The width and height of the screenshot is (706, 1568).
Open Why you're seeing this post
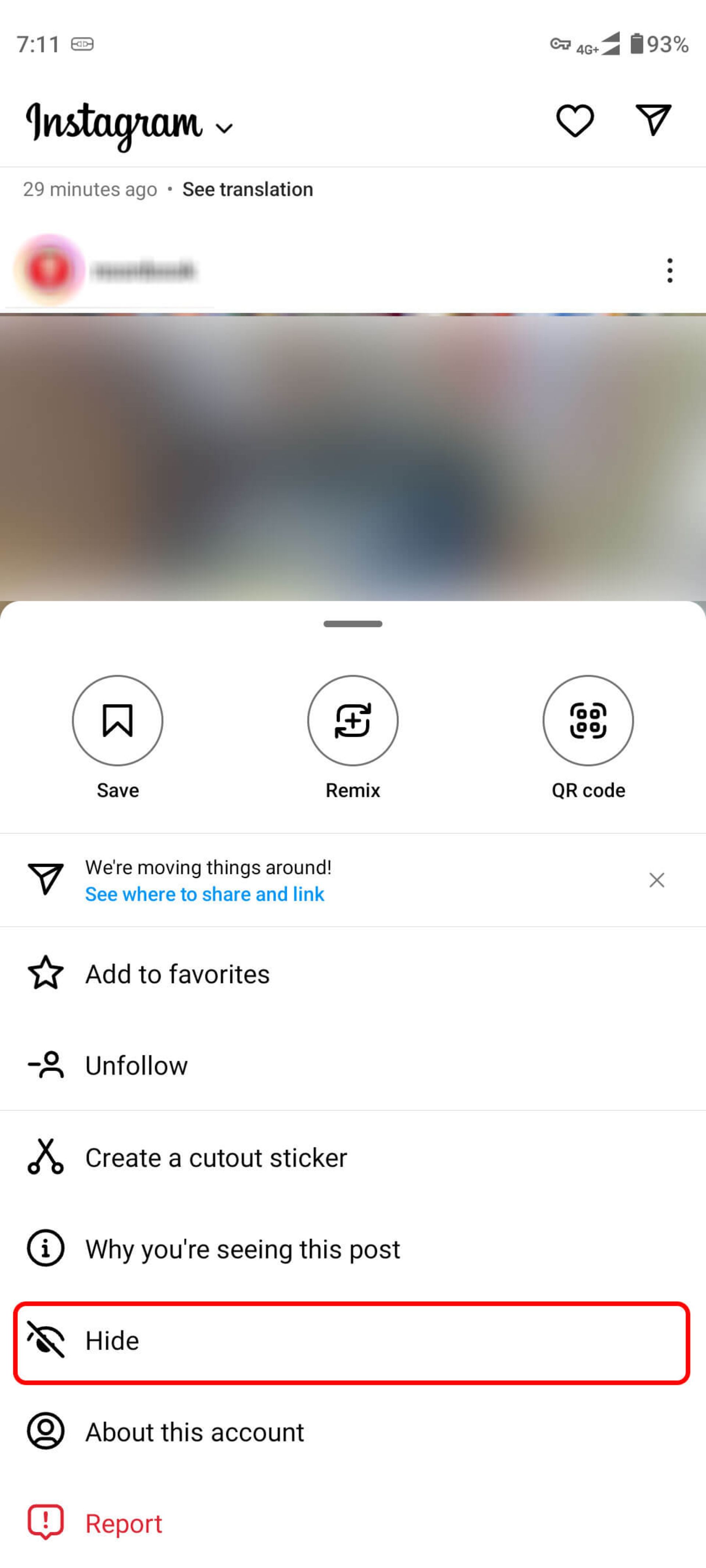(242, 1249)
